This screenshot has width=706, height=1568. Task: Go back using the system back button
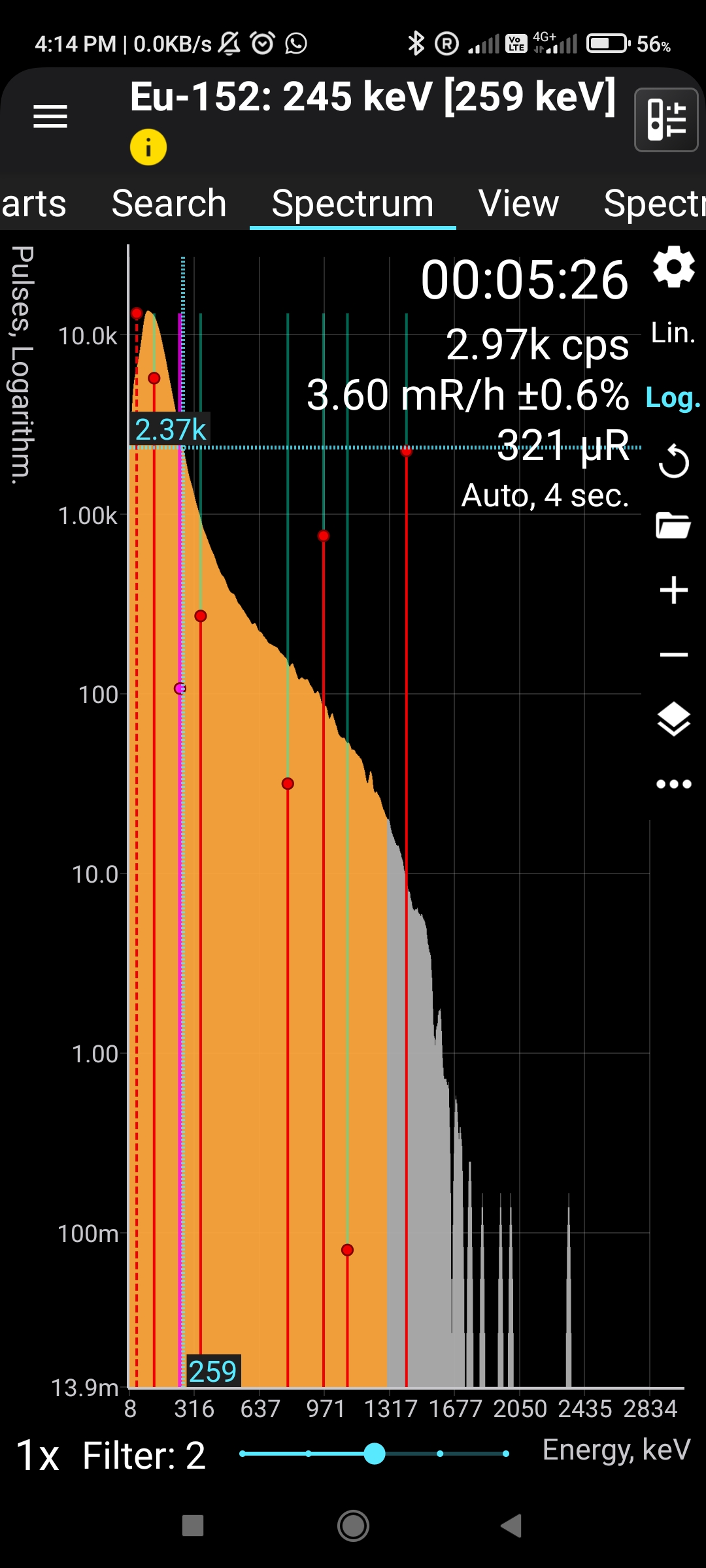[511, 1526]
